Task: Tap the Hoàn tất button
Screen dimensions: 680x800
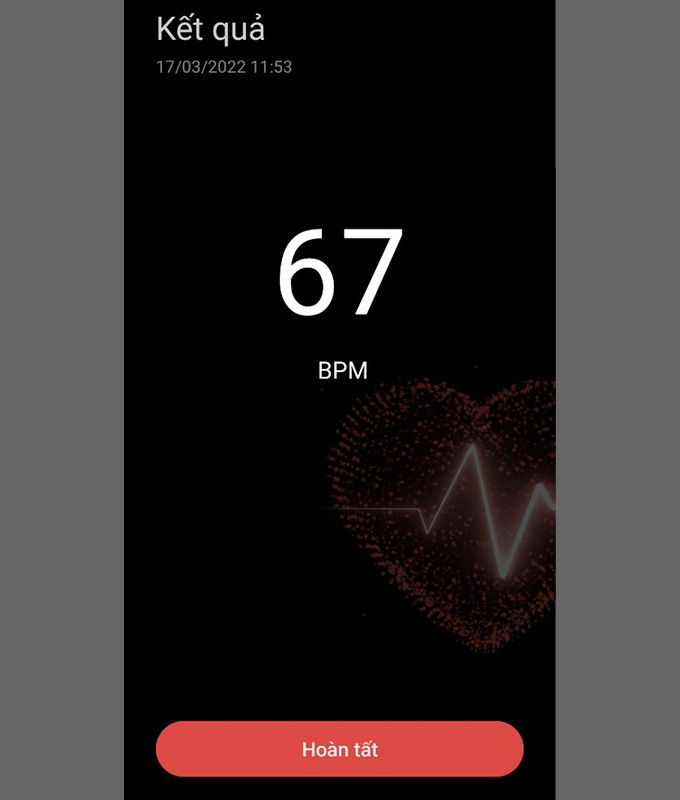Action: (340, 749)
